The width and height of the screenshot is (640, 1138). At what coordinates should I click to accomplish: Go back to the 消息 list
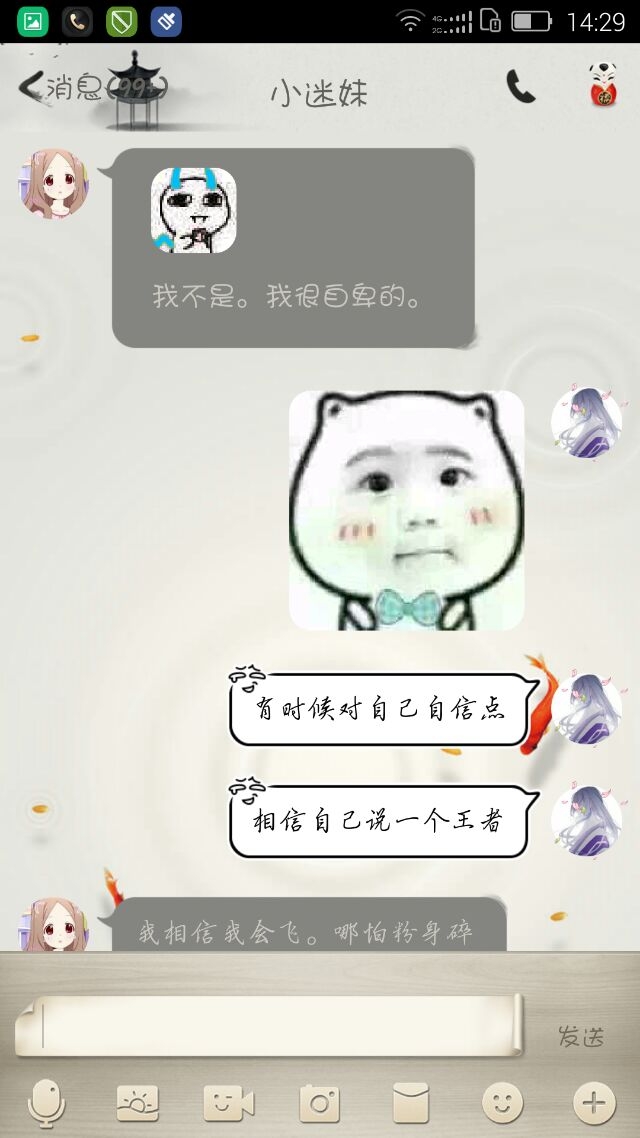click(x=91, y=88)
